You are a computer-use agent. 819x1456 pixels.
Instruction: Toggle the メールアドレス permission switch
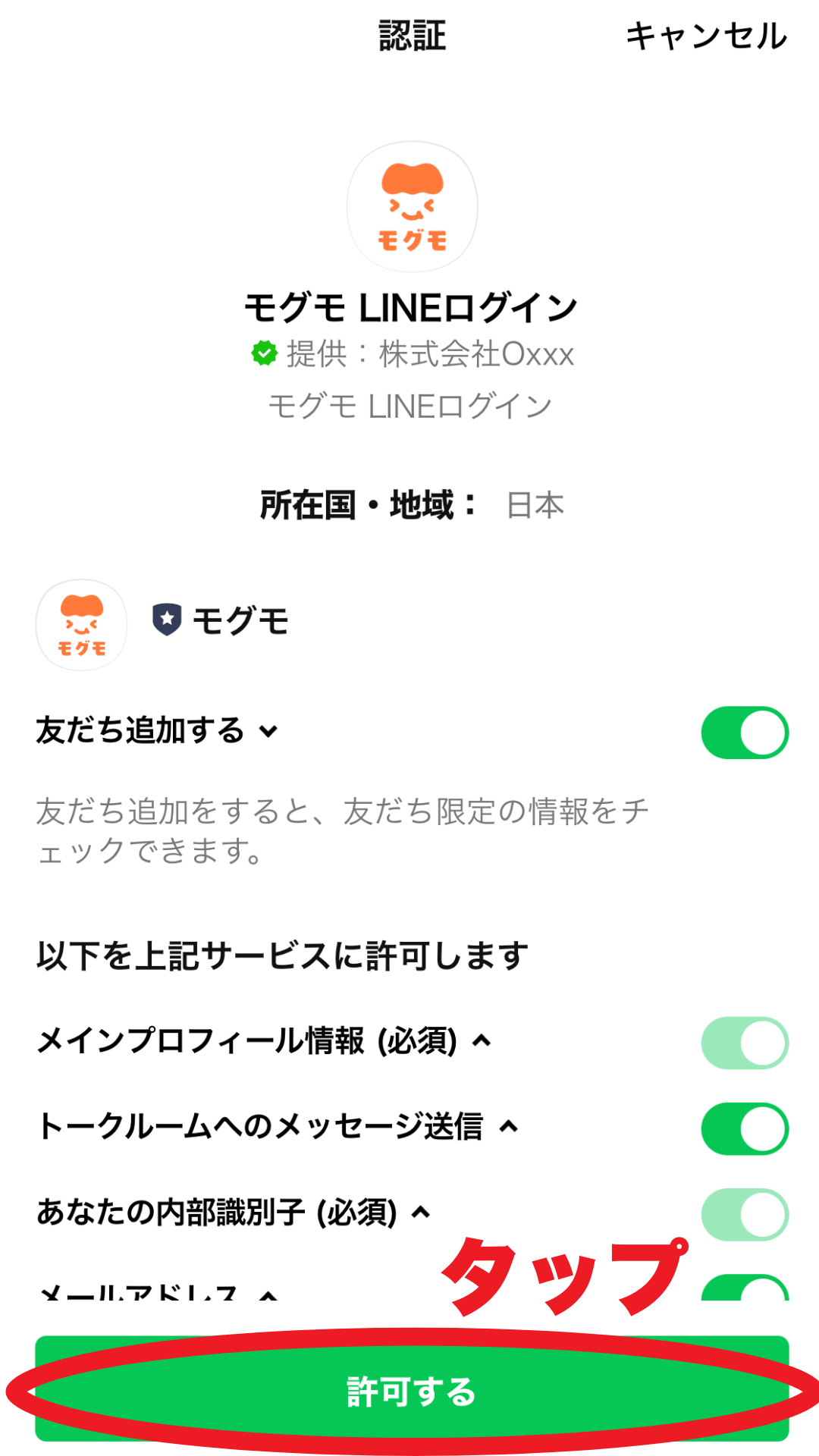tap(744, 1294)
